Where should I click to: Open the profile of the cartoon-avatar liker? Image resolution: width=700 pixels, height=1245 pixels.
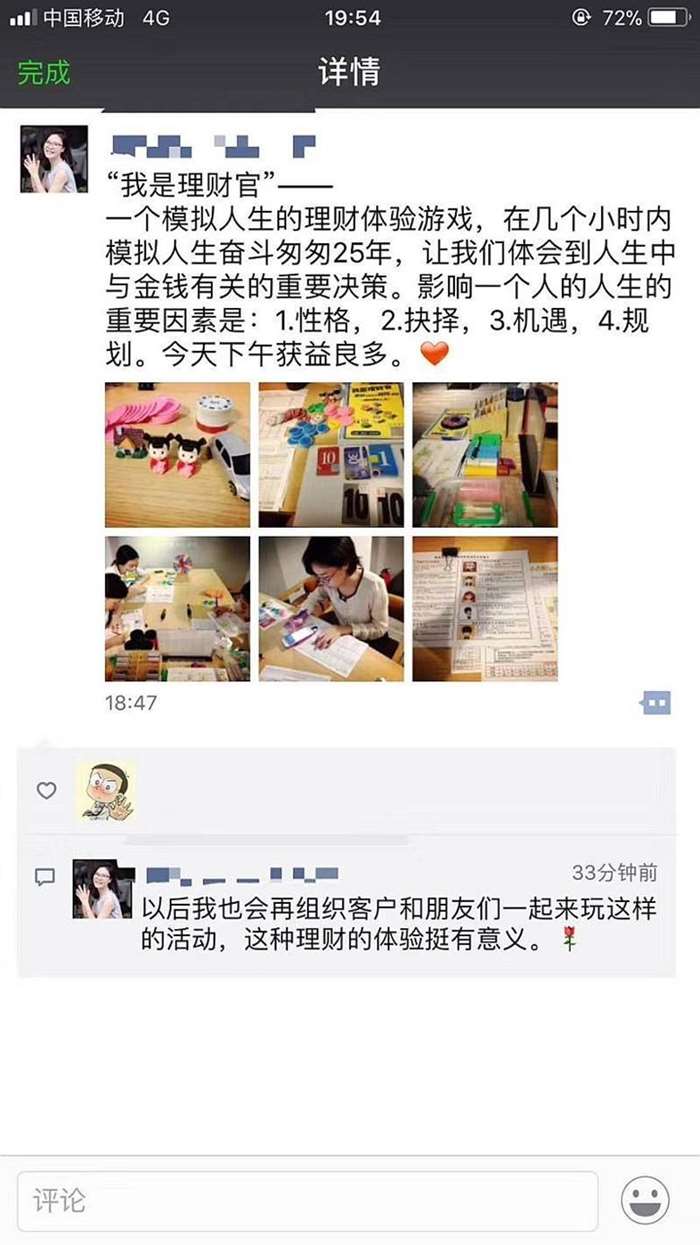pos(106,790)
